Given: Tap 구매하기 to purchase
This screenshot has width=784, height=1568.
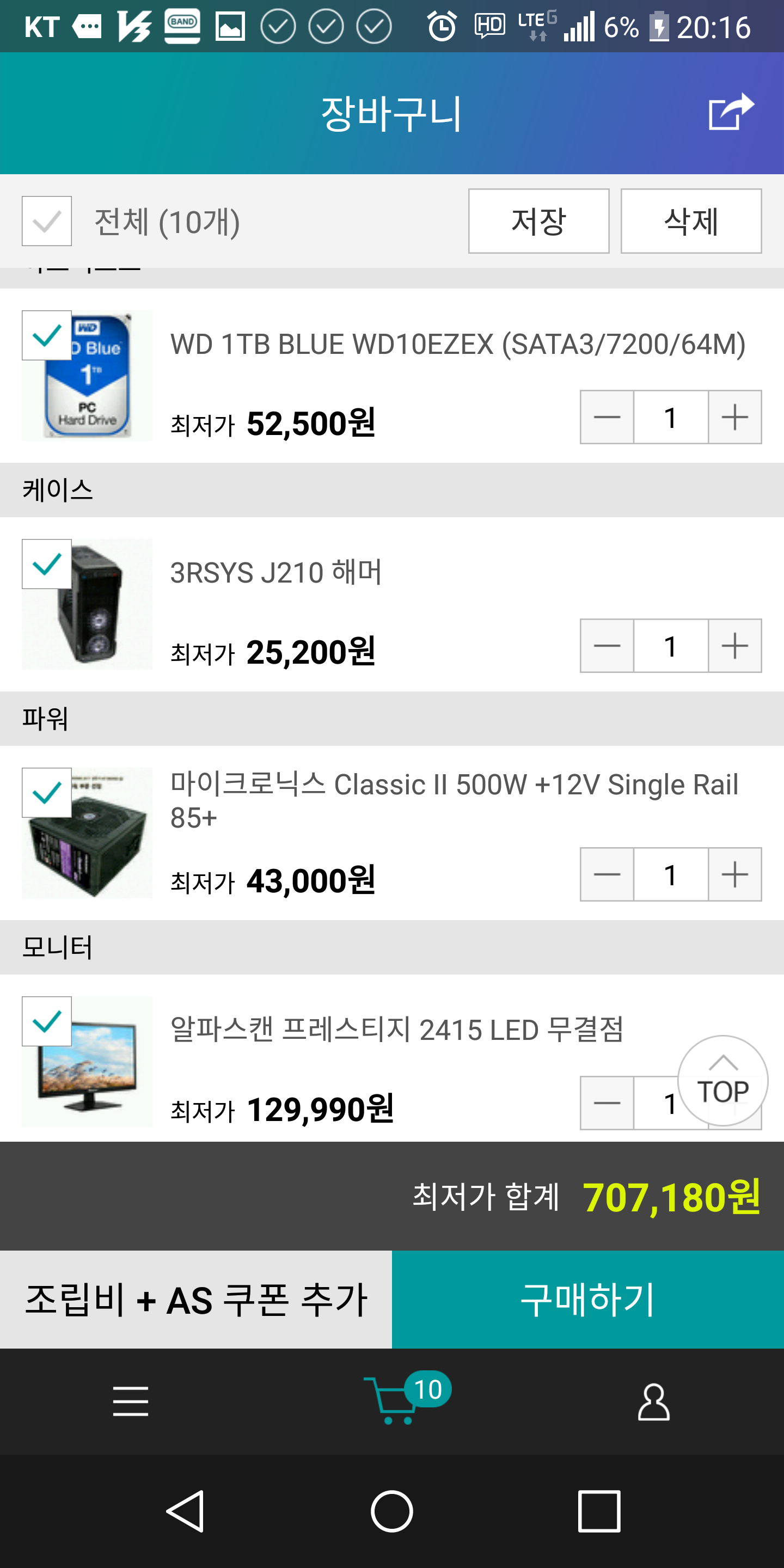Looking at the screenshot, I should click(x=588, y=1300).
